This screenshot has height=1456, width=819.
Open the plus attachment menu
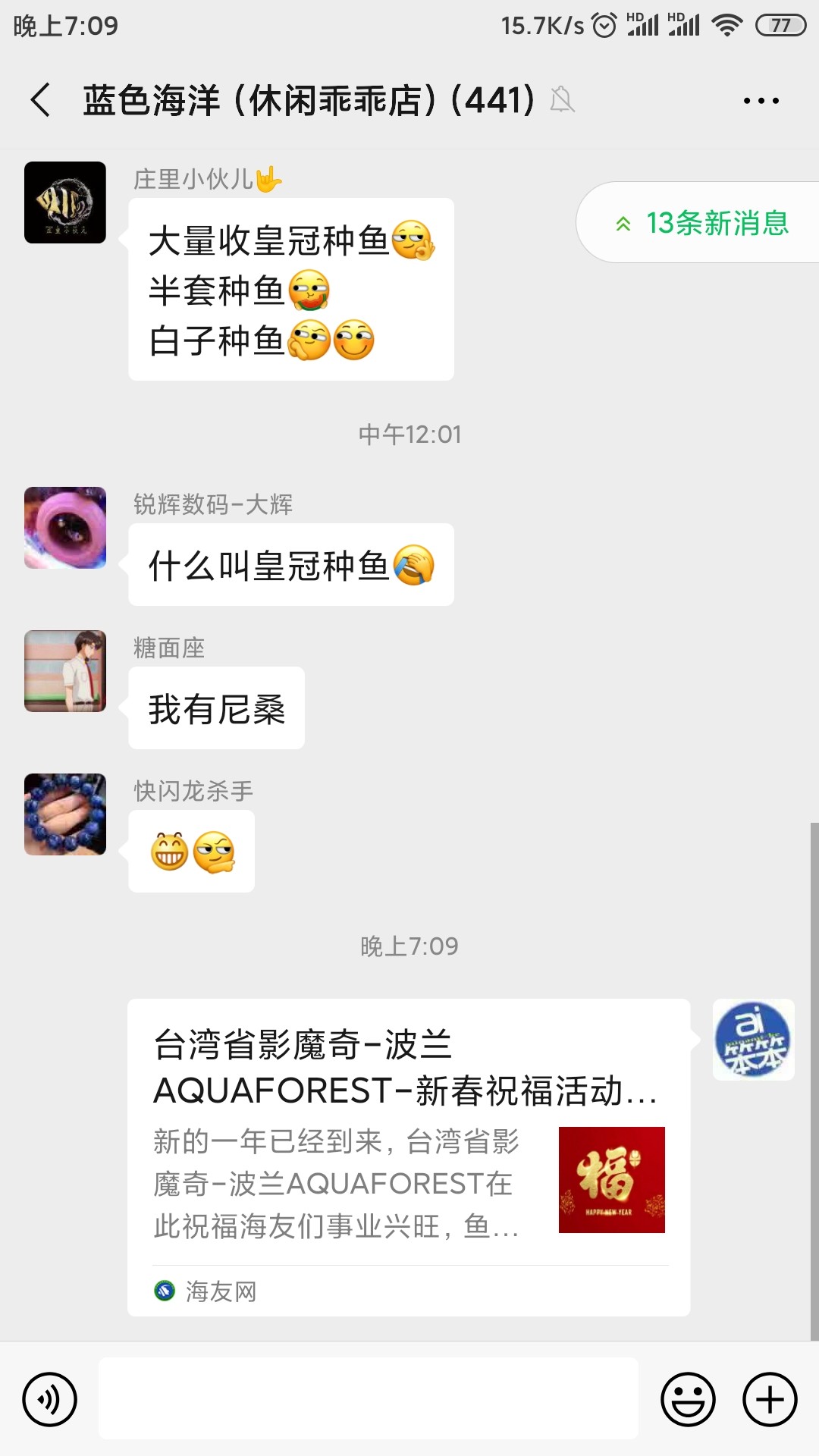click(x=770, y=1399)
